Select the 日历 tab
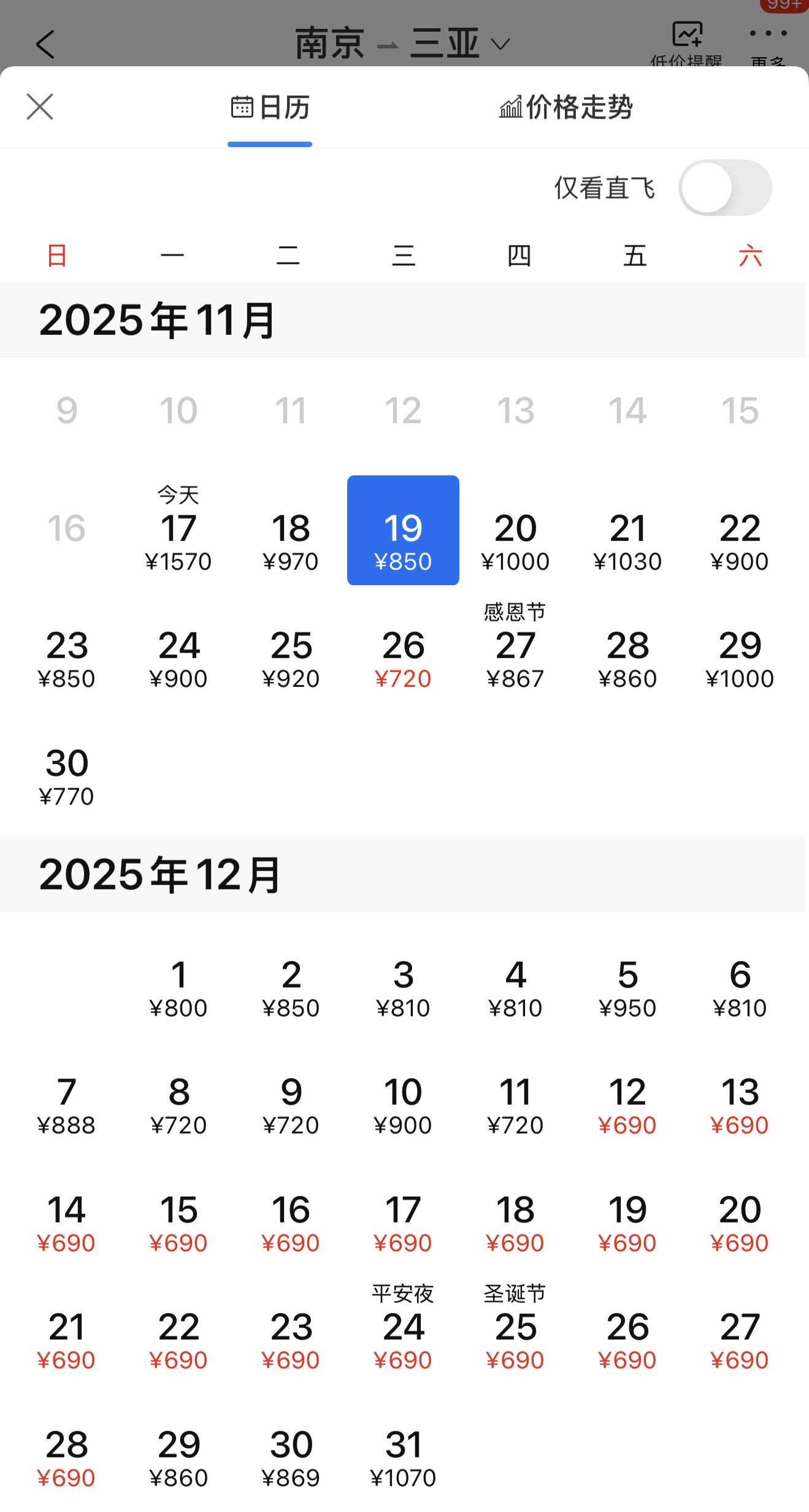The height and width of the screenshot is (1512, 809). click(270, 107)
